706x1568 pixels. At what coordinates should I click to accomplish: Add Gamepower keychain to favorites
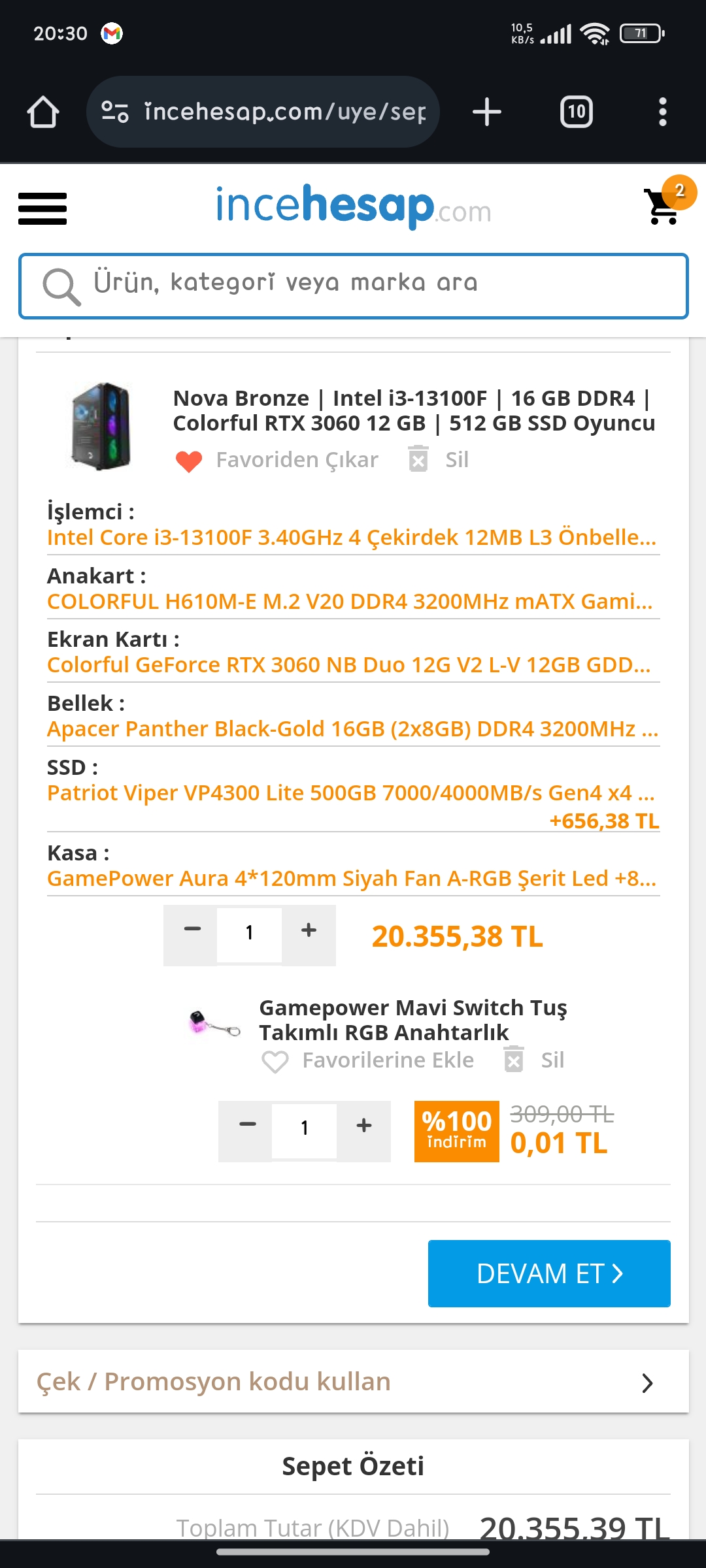click(x=368, y=1060)
